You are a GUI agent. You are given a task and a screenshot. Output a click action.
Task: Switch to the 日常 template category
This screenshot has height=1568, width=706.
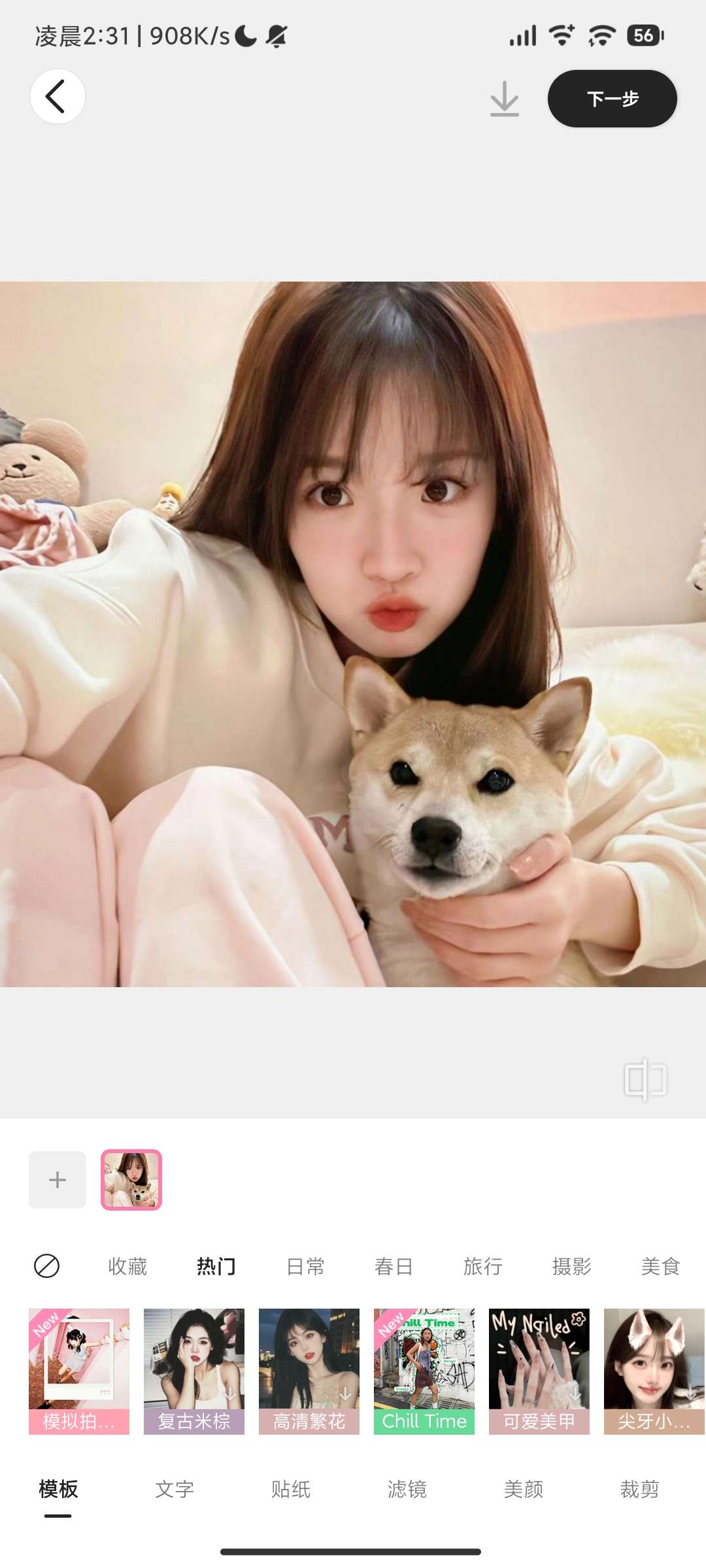click(x=305, y=1266)
